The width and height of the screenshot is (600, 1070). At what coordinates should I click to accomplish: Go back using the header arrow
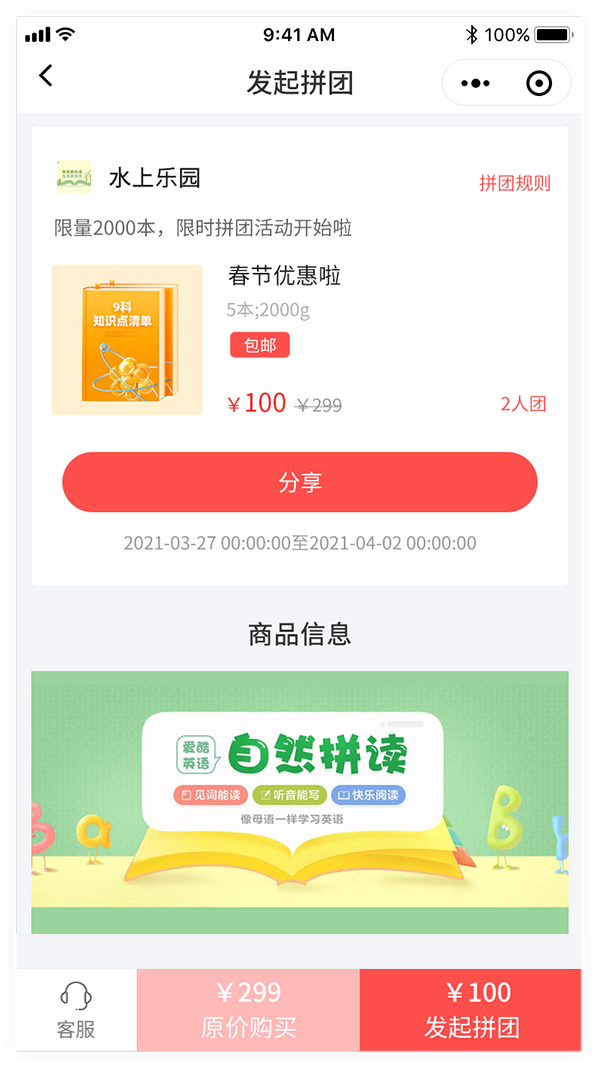[46, 76]
